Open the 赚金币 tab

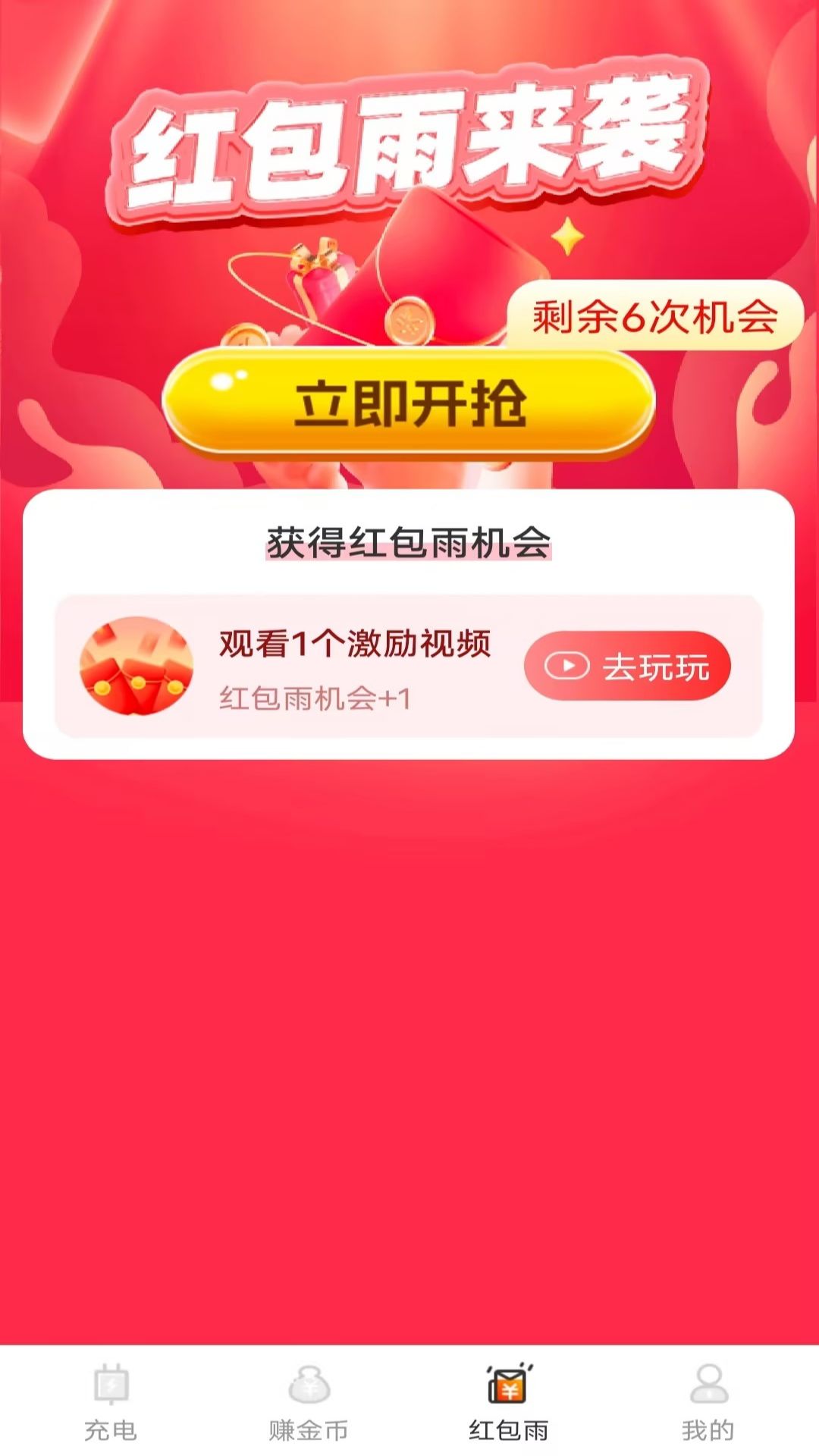click(x=309, y=1403)
